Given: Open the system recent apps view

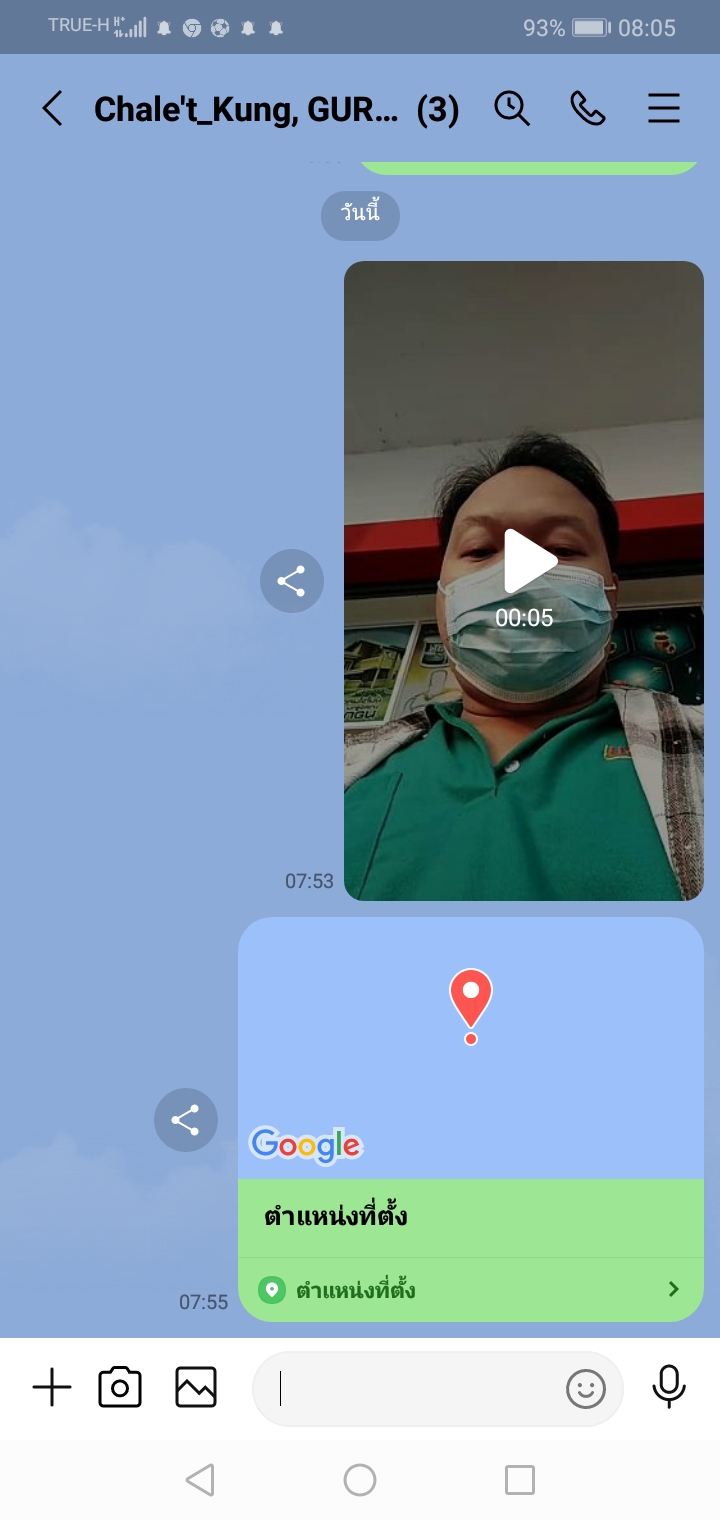Looking at the screenshot, I should (x=520, y=1480).
